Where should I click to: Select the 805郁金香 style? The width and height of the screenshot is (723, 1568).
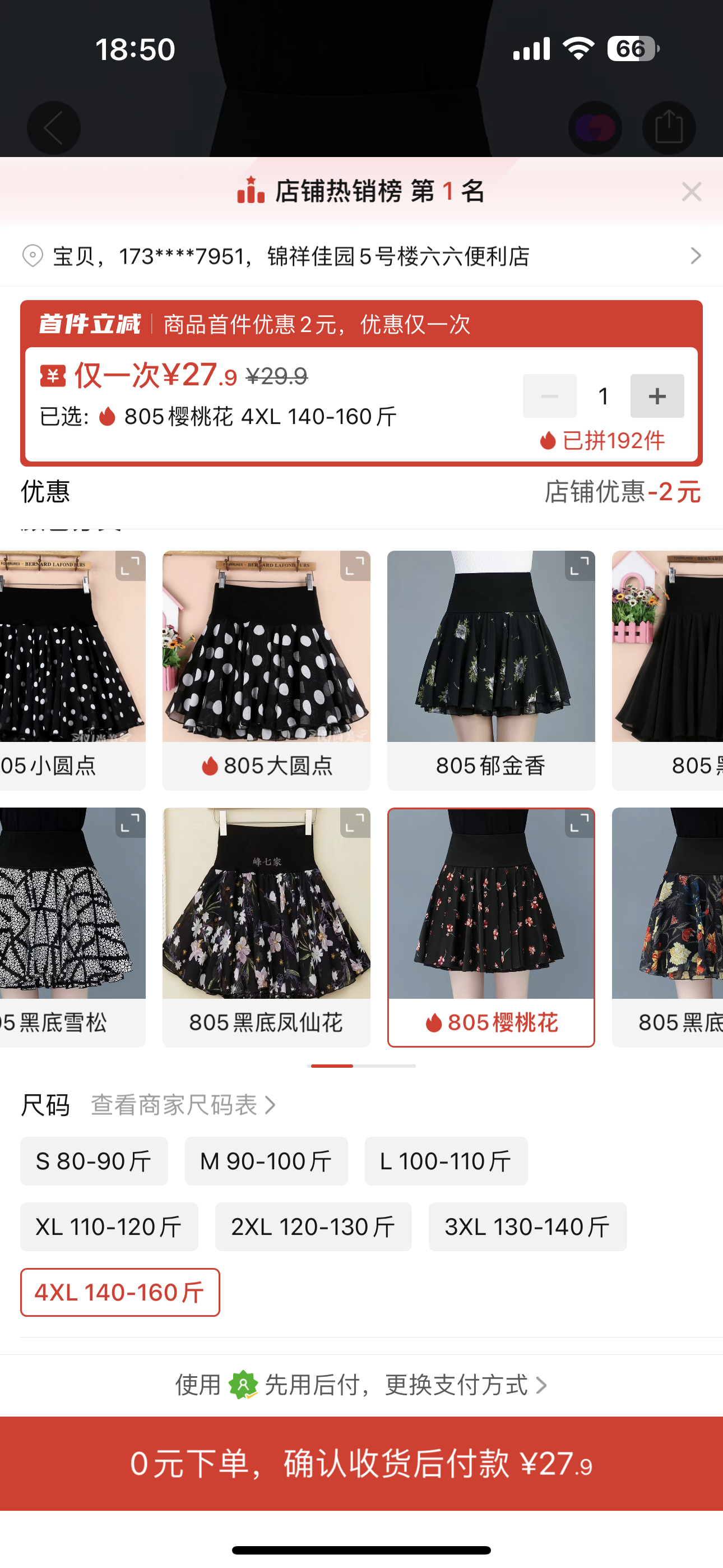[x=490, y=670]
